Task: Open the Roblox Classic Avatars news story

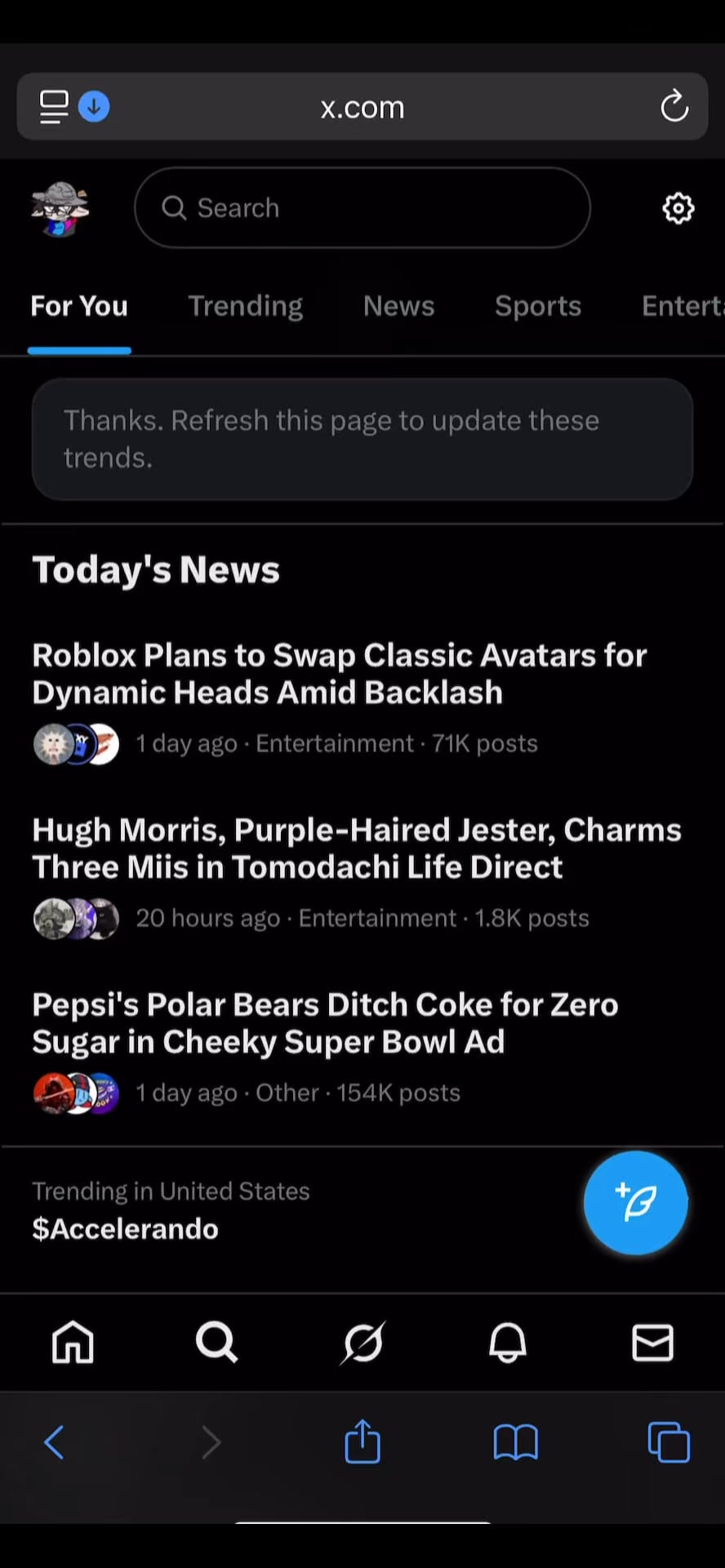Action: tap(339, 674)
